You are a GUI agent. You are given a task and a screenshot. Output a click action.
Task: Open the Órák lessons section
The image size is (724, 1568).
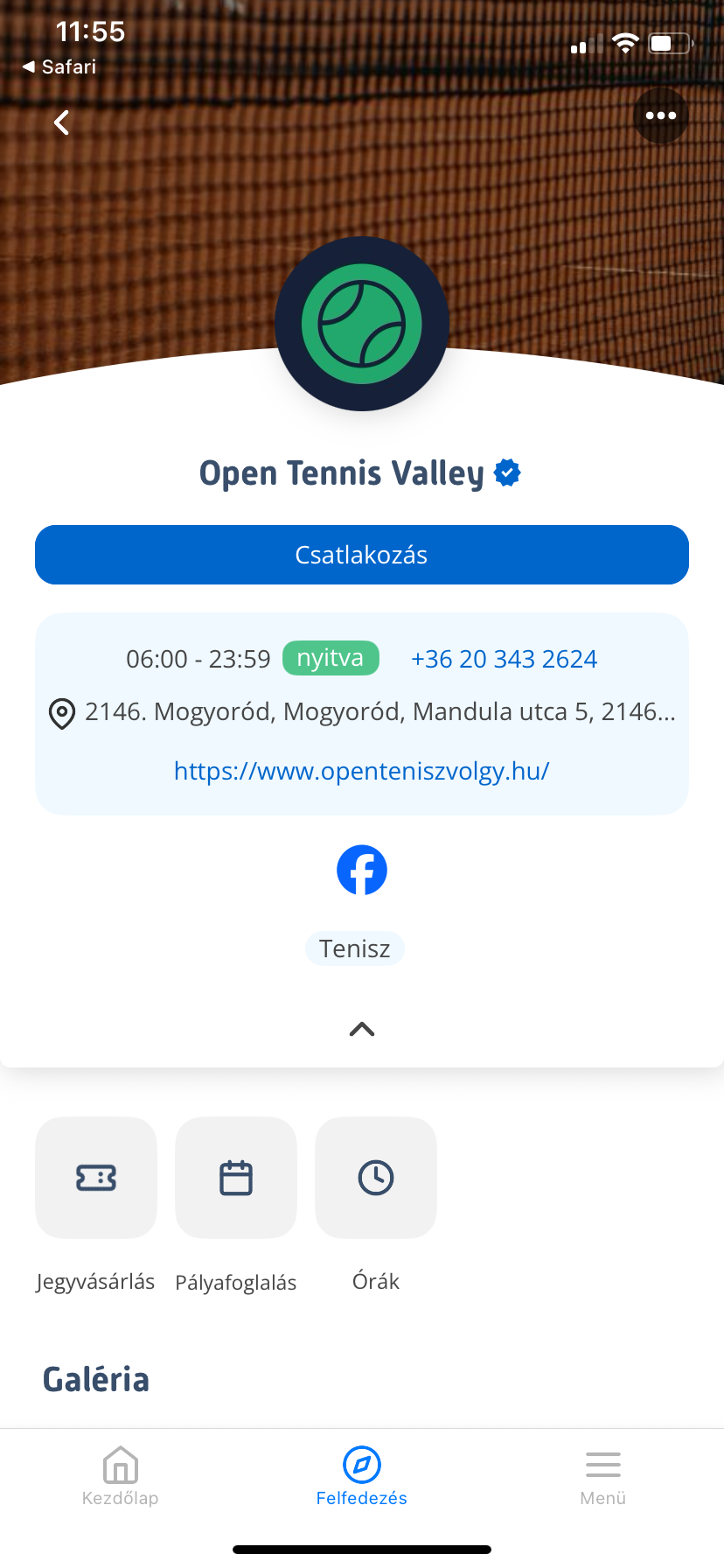tap(376, 1178)
